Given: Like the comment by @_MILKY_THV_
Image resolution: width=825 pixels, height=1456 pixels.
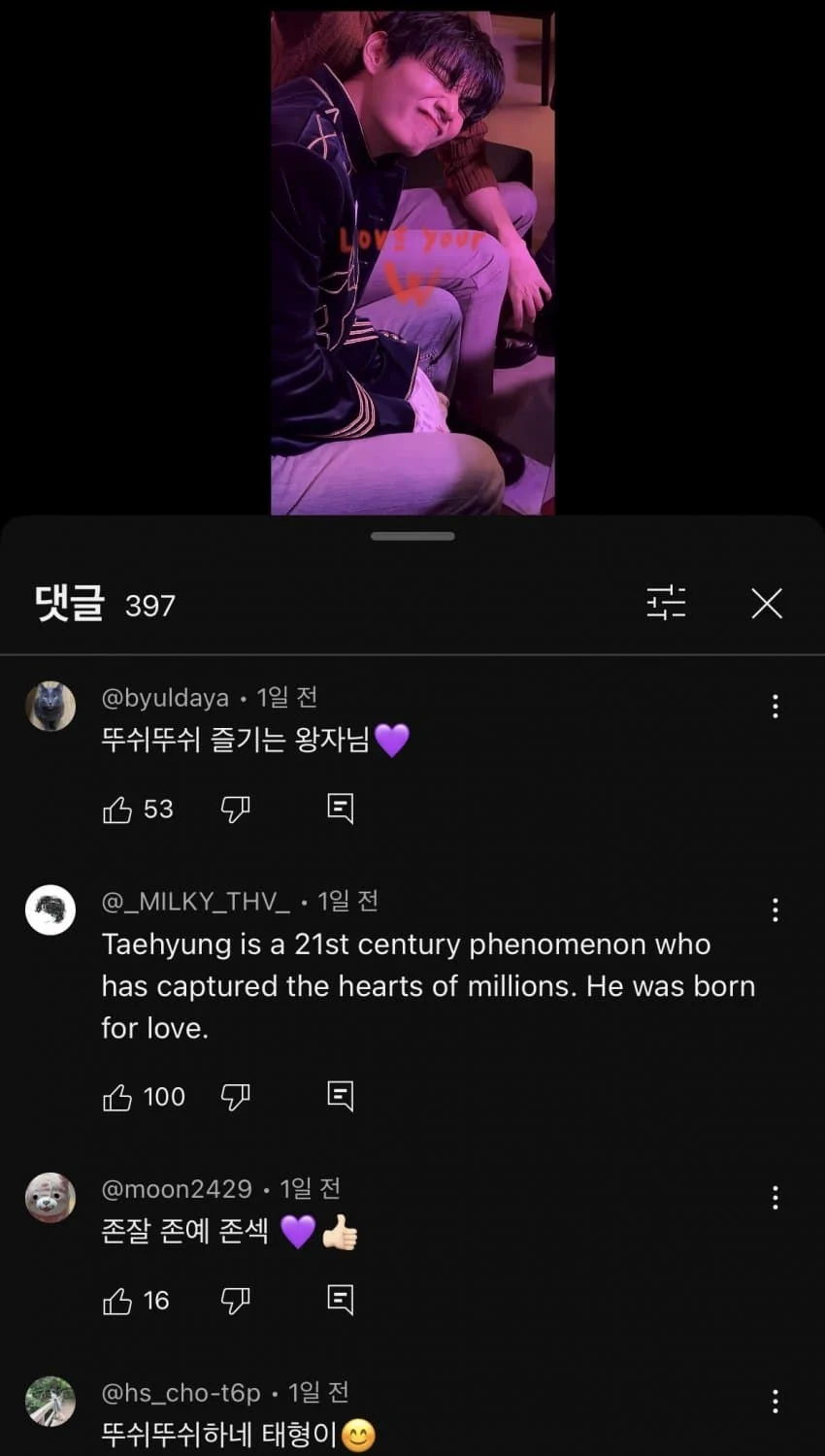Looking at the screenshot, I should coord(117,1097).
